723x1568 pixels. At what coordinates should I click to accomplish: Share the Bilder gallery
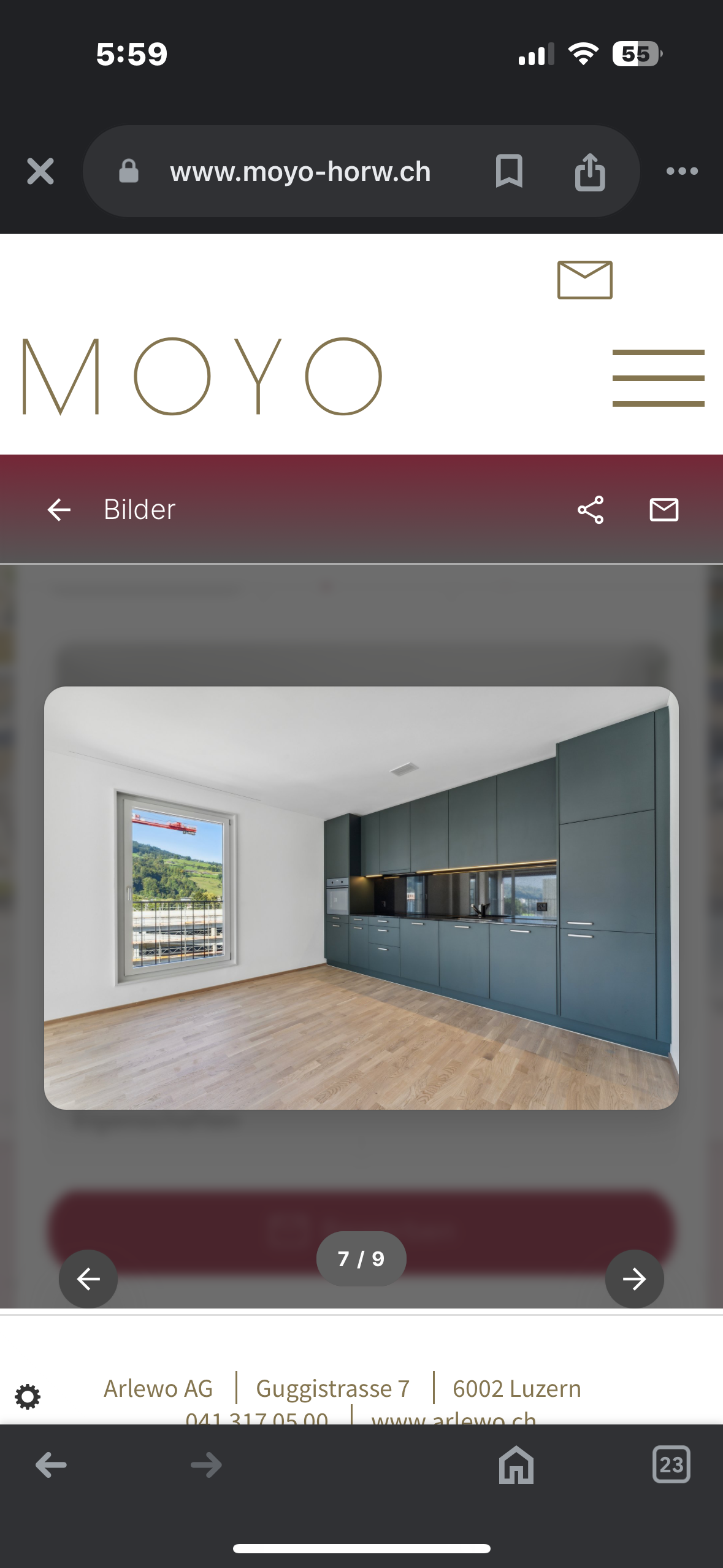click(x=591, y=510)
